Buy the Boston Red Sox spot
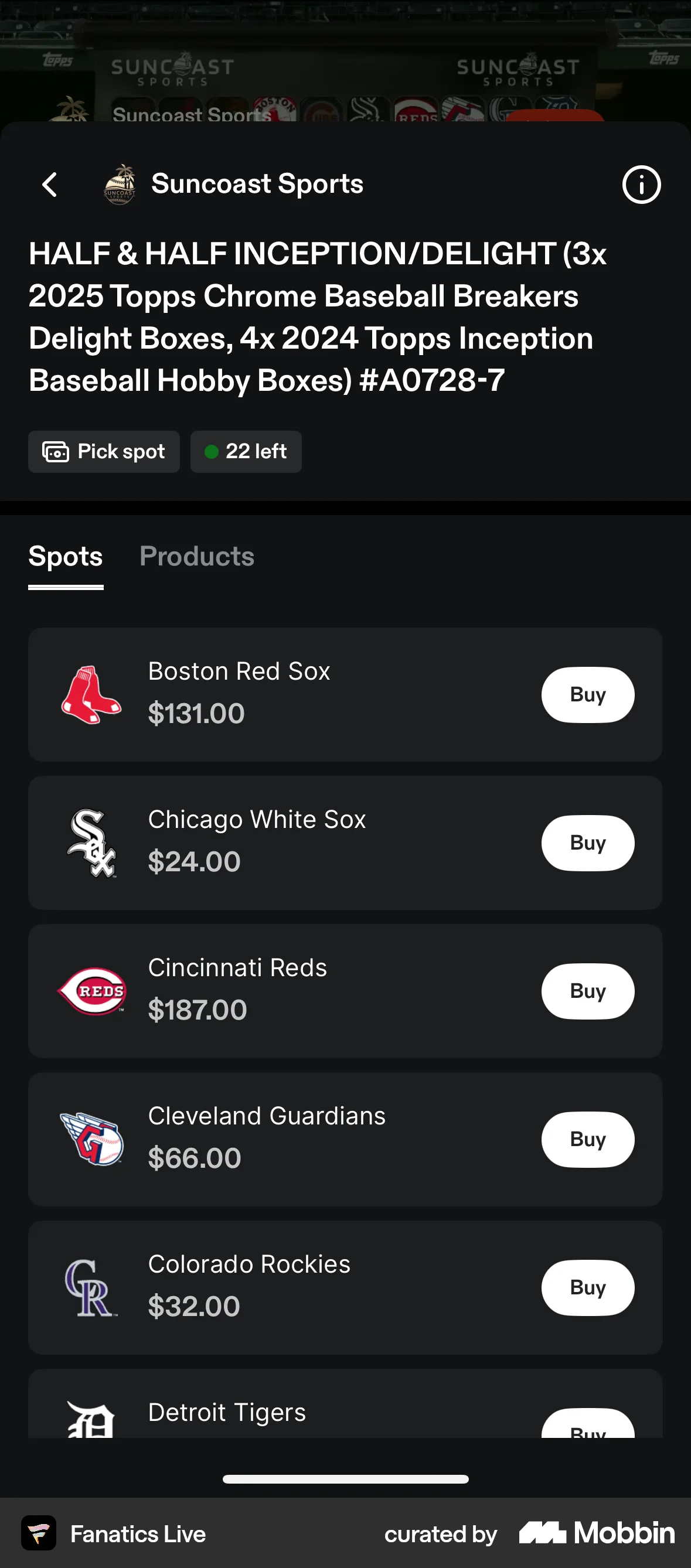The height and width of the screenshot is (1568, 691). pos(587,694)
